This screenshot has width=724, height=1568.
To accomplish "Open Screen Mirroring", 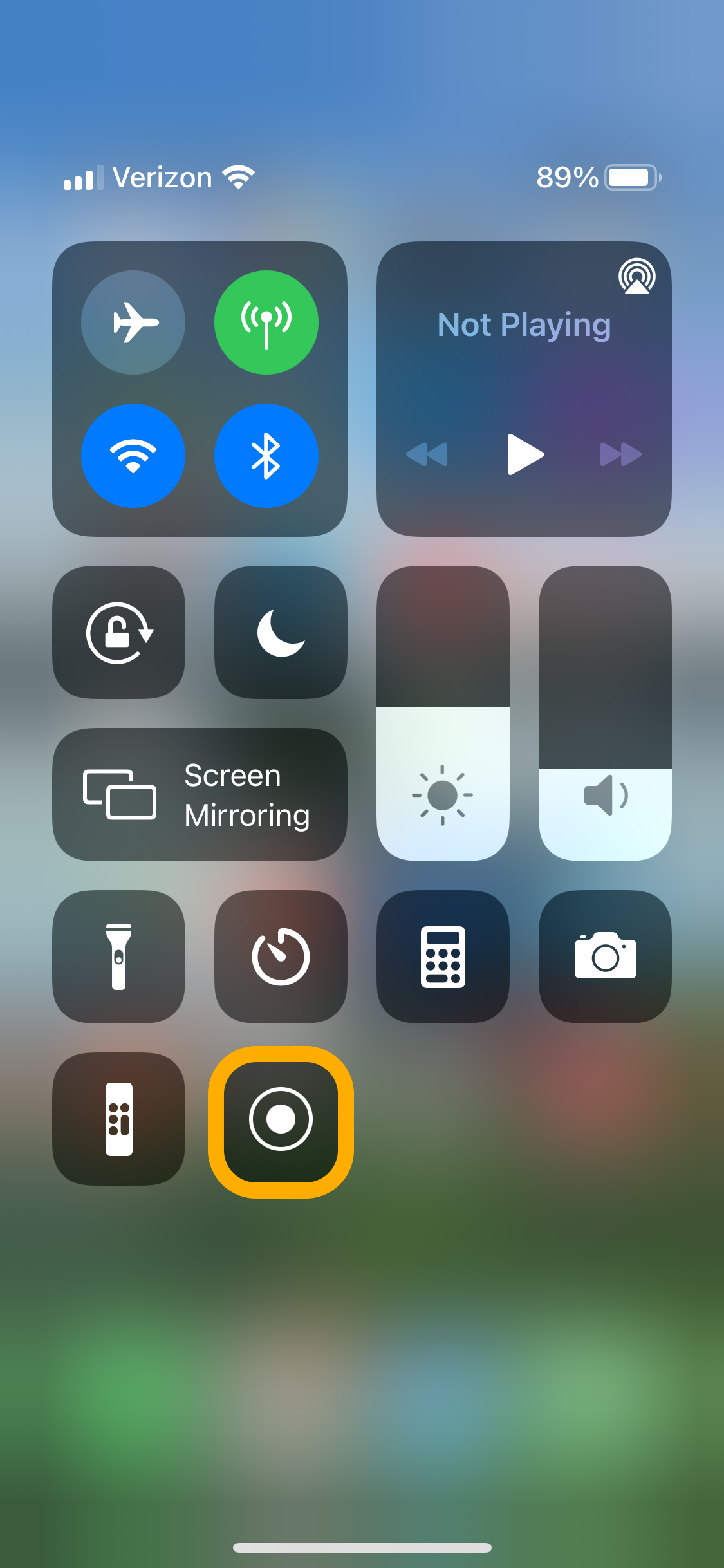I will [x=200, y=794].
